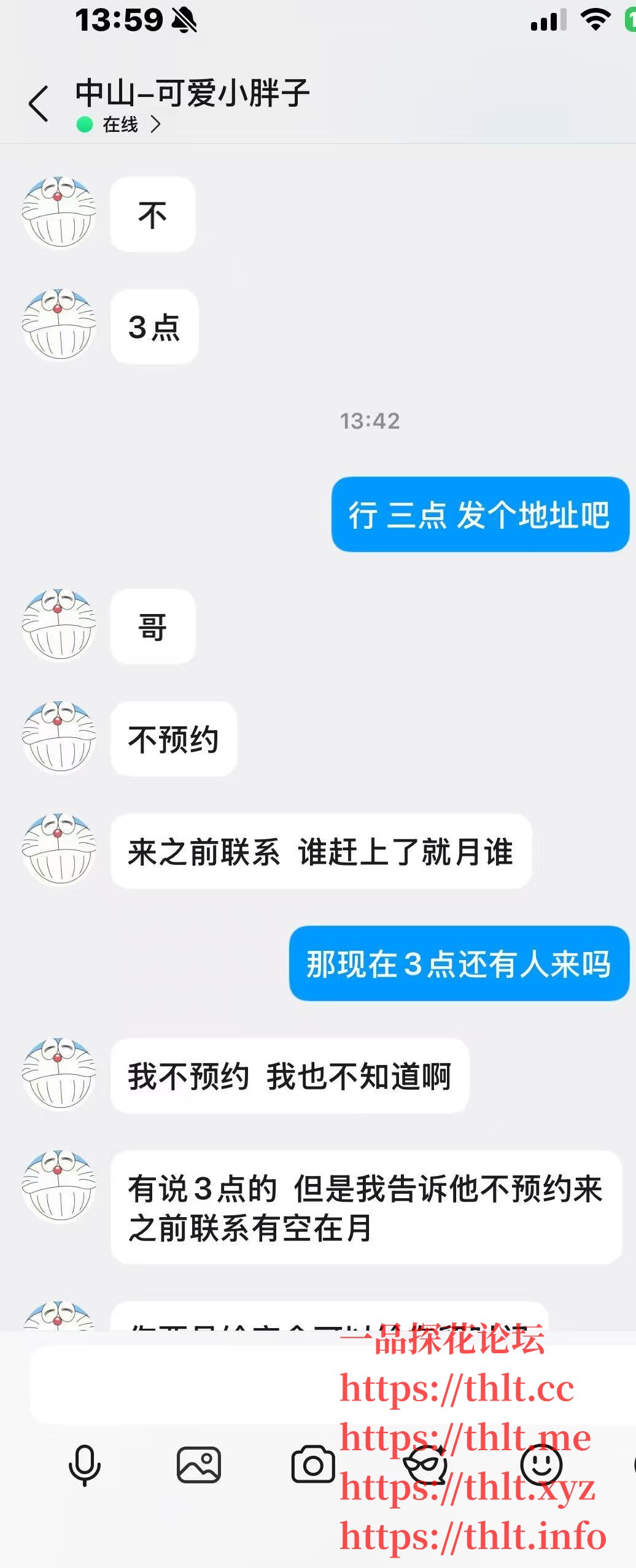Record a voice message with the microphone
This screenshot has width=636, height=1568.
(84, 1465)
